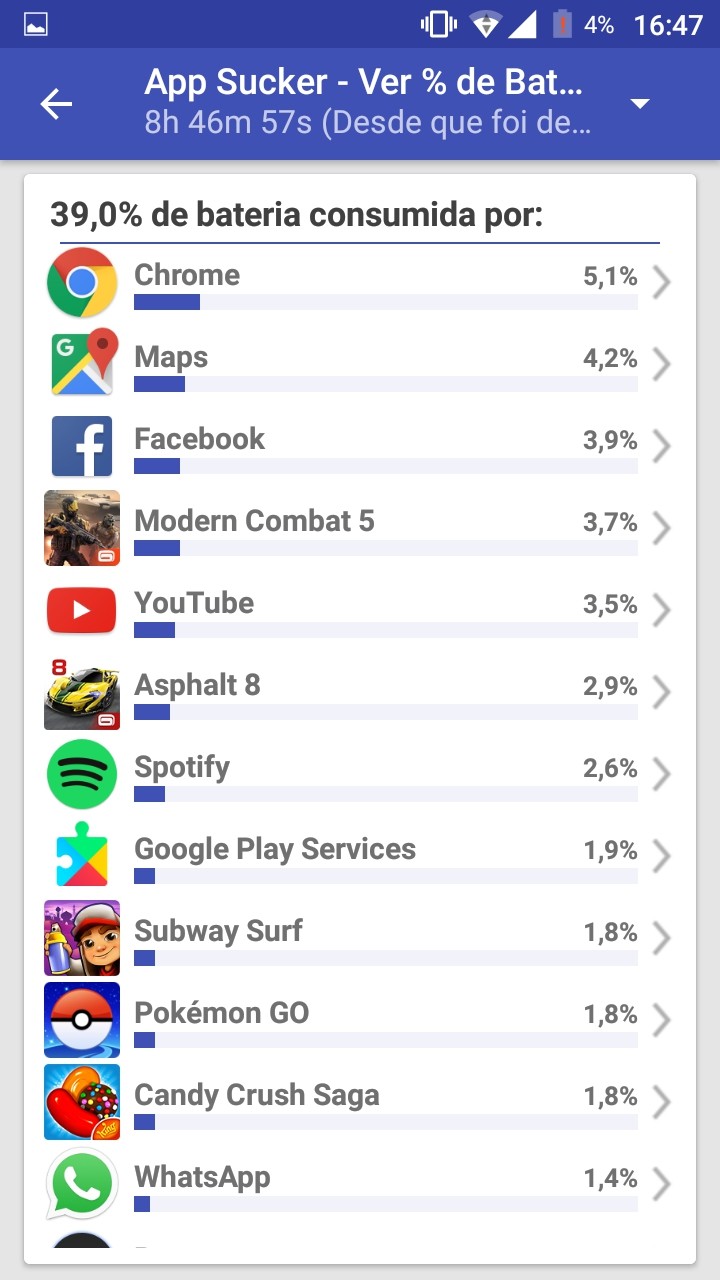
Task: Open Chrome battery usage details
Action: pos(360,283)
